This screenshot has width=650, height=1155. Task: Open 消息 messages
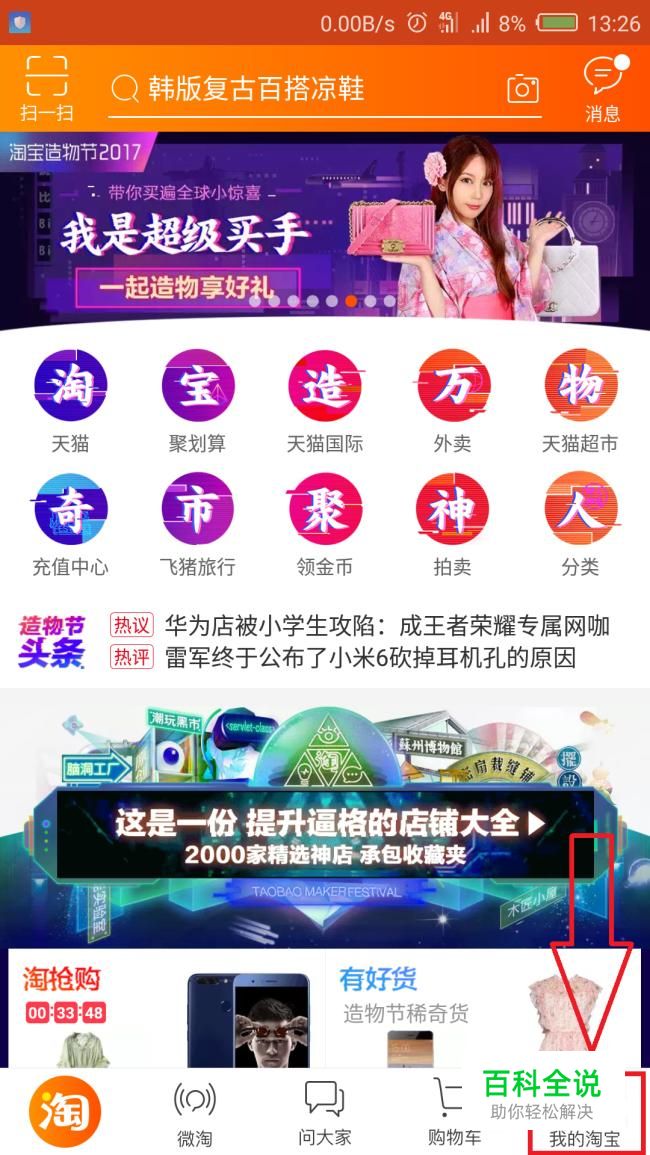(x=603, y=89)
